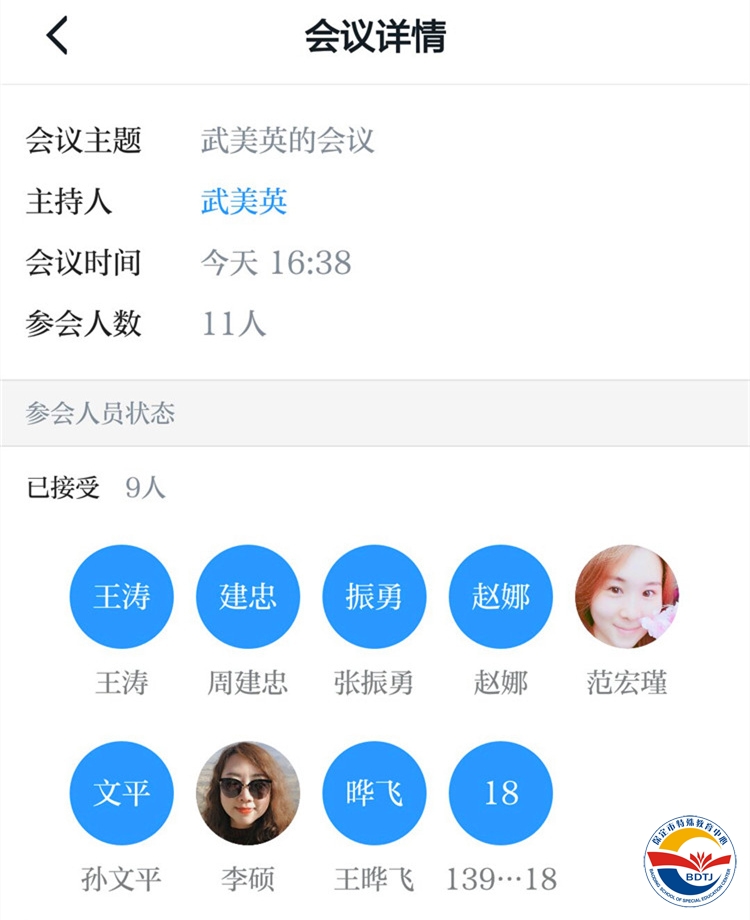View attendee 周建忠's profile
This screenshot has height=920, width=750.
pyautogui.click(x=248, y=596)
